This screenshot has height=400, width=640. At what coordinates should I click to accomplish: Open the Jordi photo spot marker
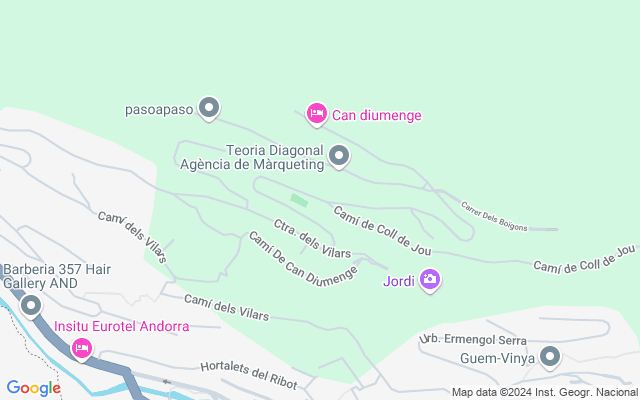pyautogui.click(x=430, y=280)
